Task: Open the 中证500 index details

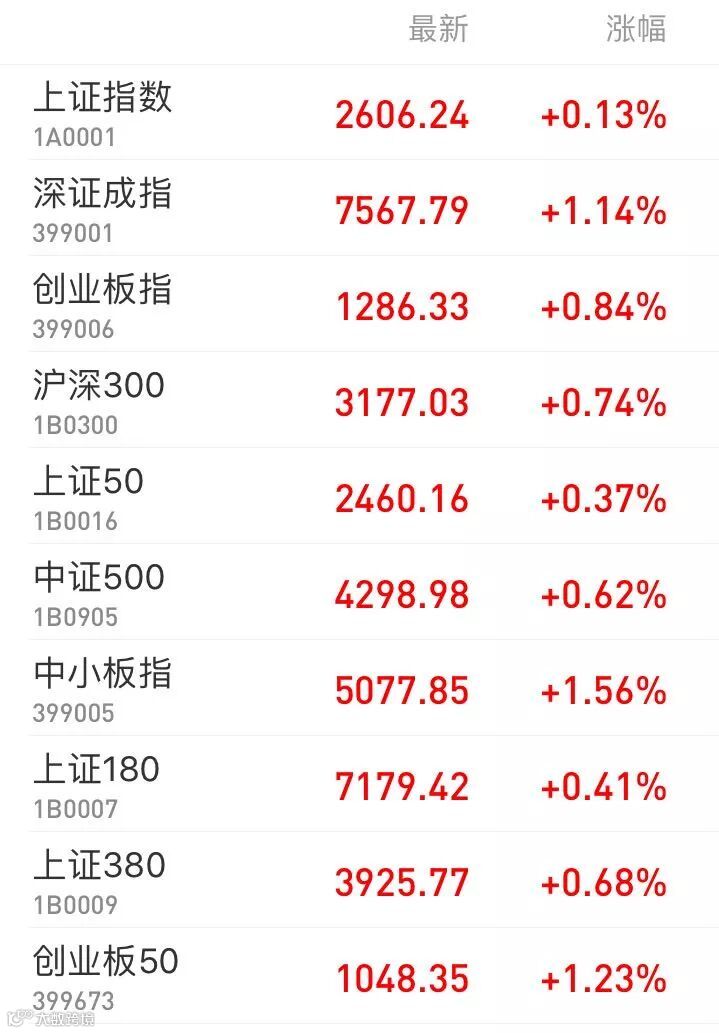Action: [359, 592]
